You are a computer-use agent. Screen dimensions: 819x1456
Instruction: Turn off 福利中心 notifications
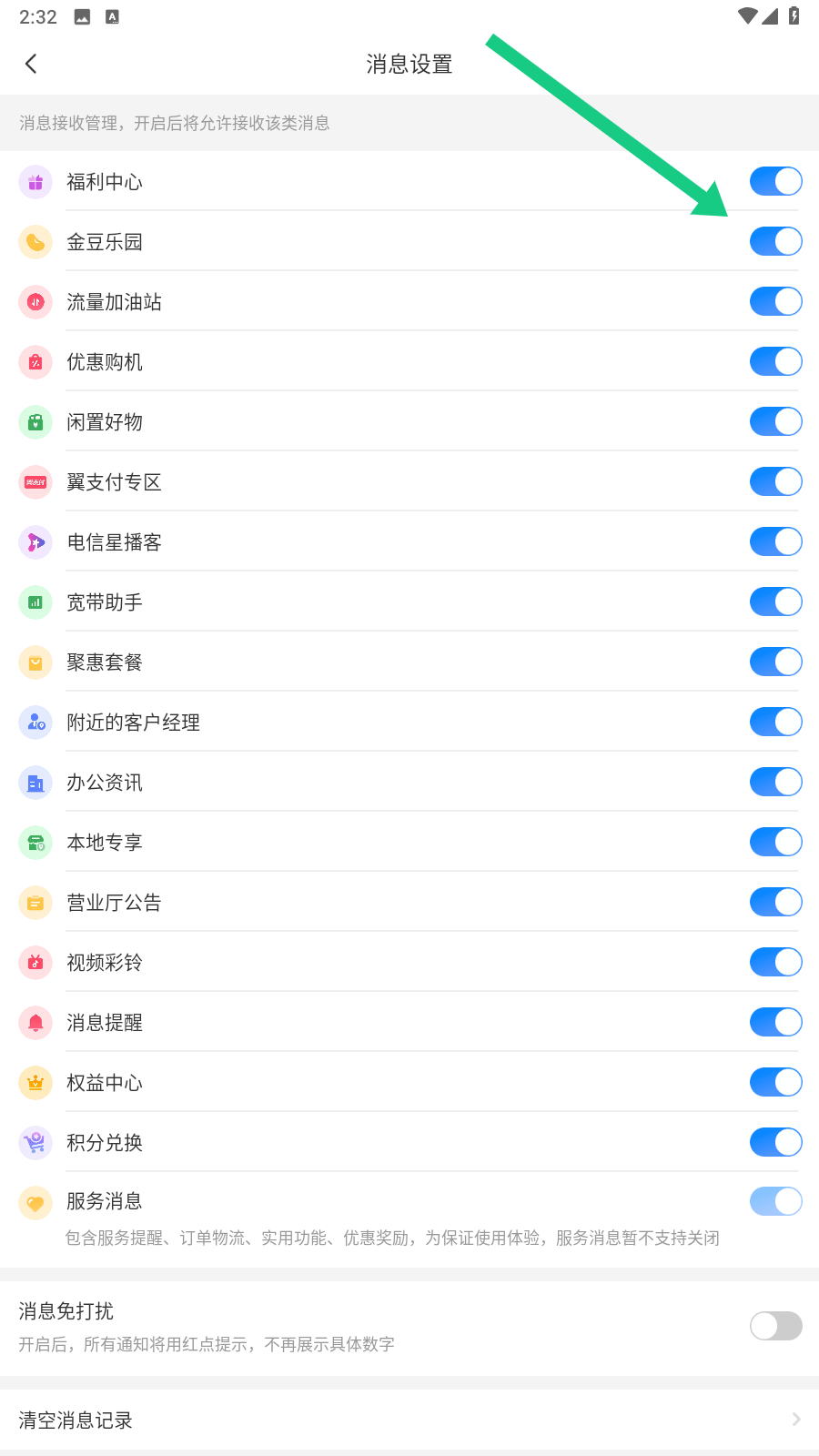[775, 181]
